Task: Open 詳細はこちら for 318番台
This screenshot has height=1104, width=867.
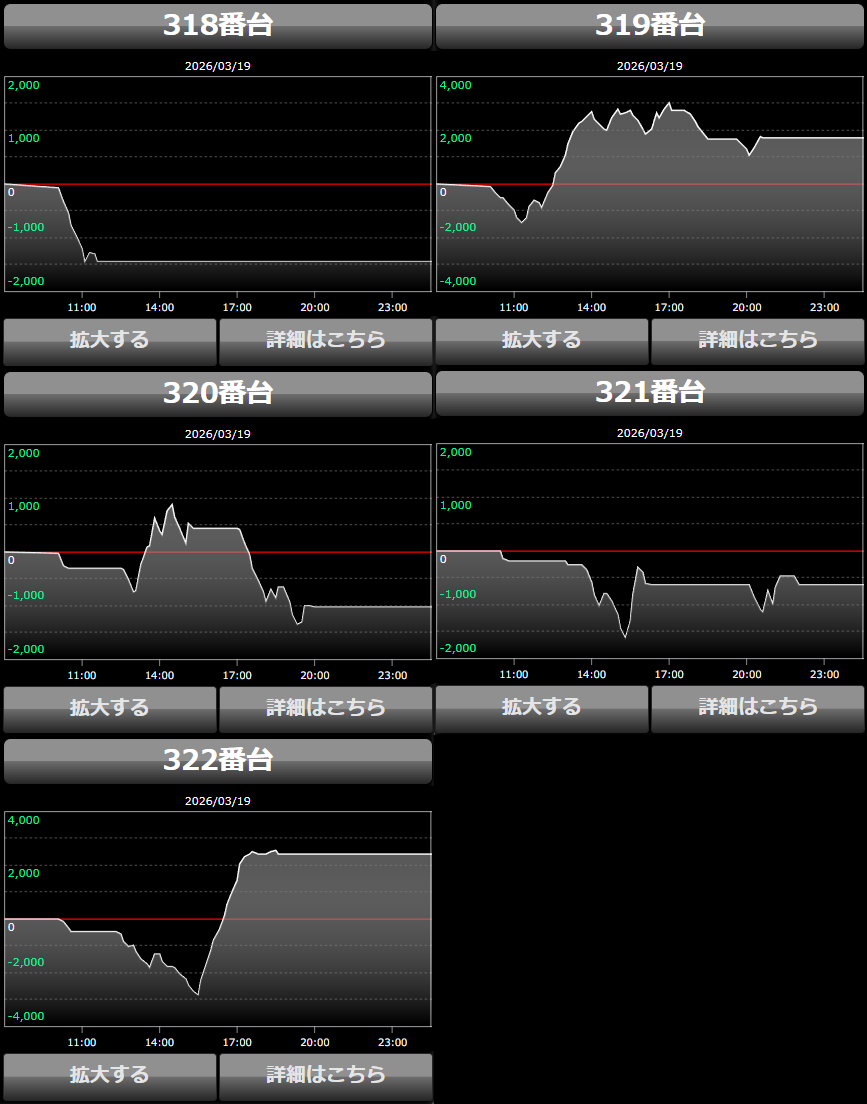Action: coord(326,341)
